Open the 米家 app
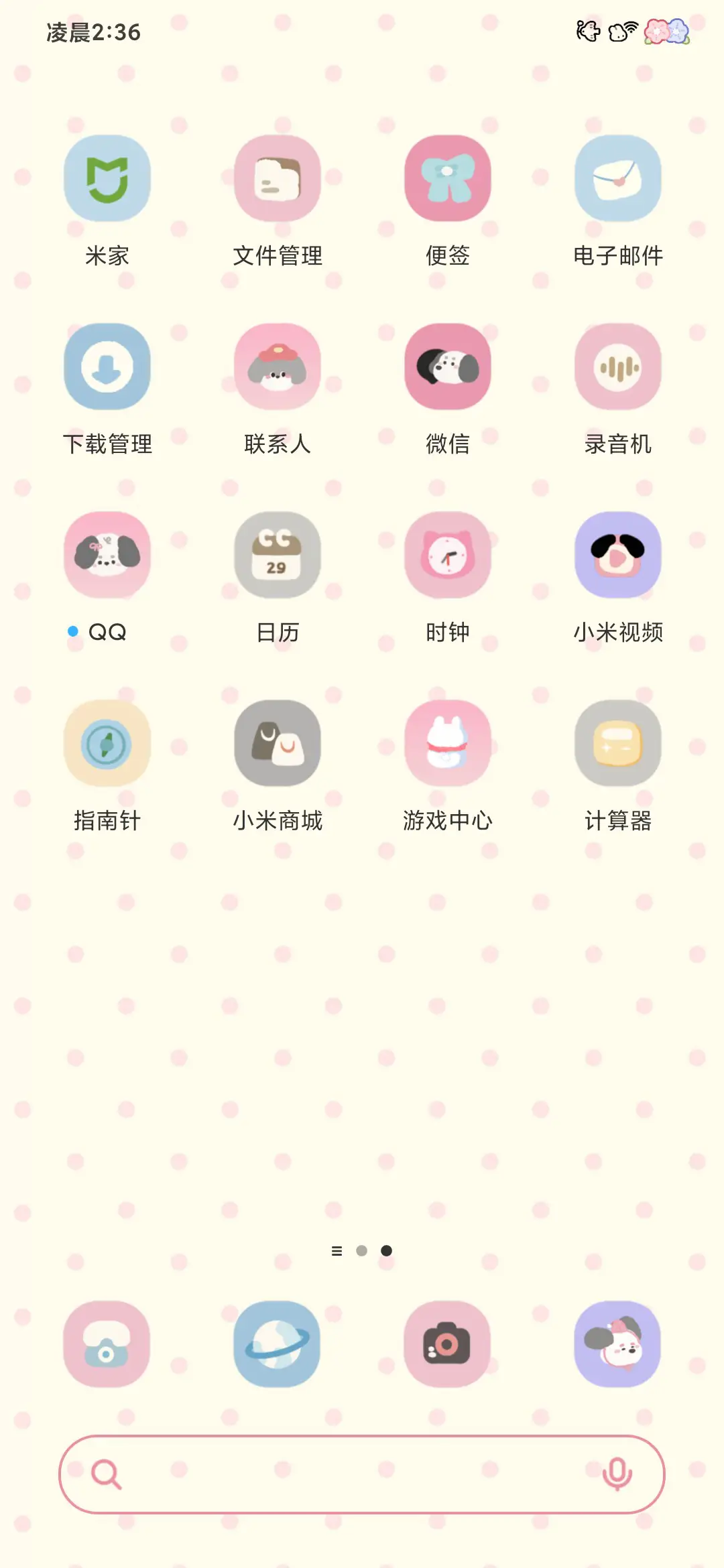Viewport: 724px width, 1568px height. click(107, 180)
